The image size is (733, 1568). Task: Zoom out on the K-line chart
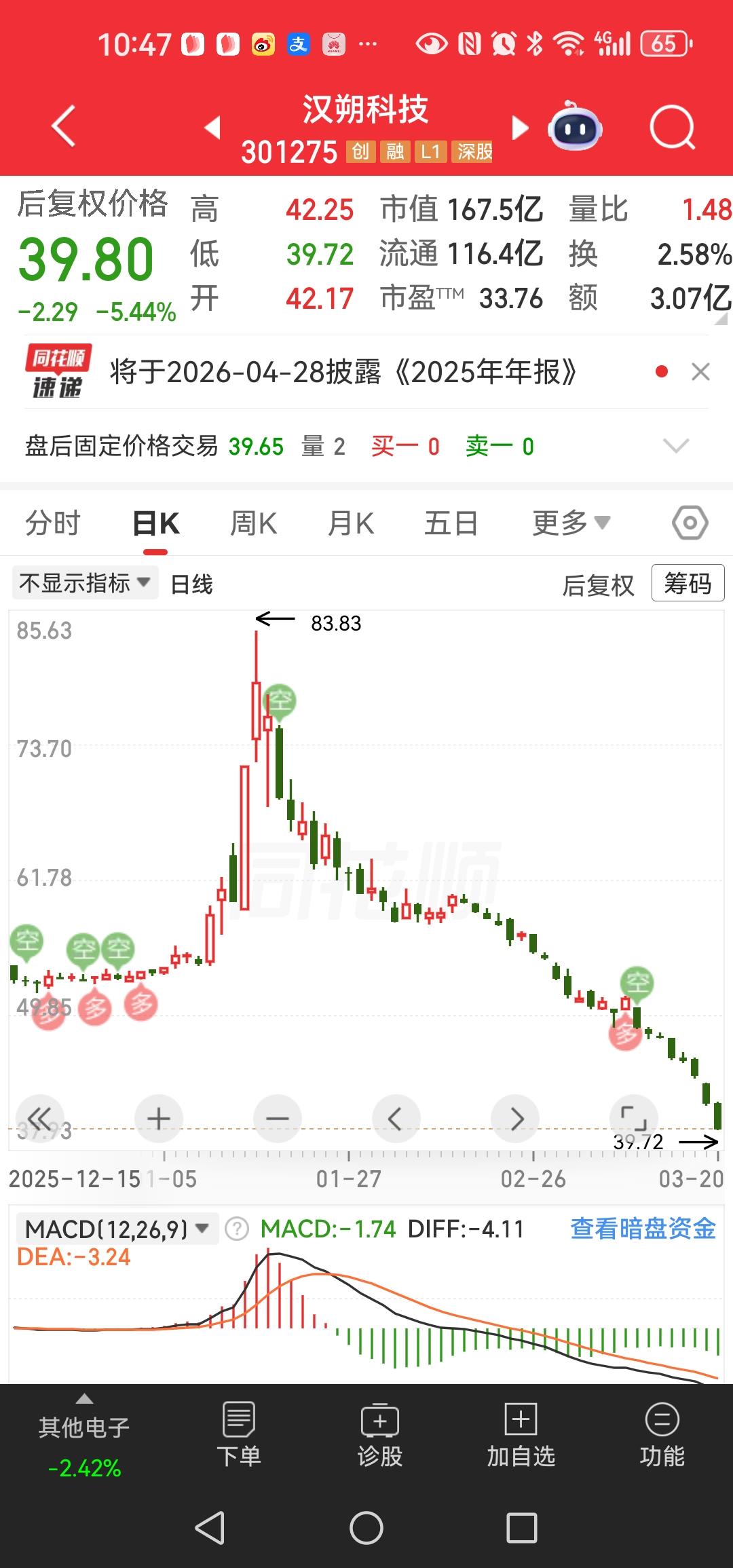(277, 1119)
